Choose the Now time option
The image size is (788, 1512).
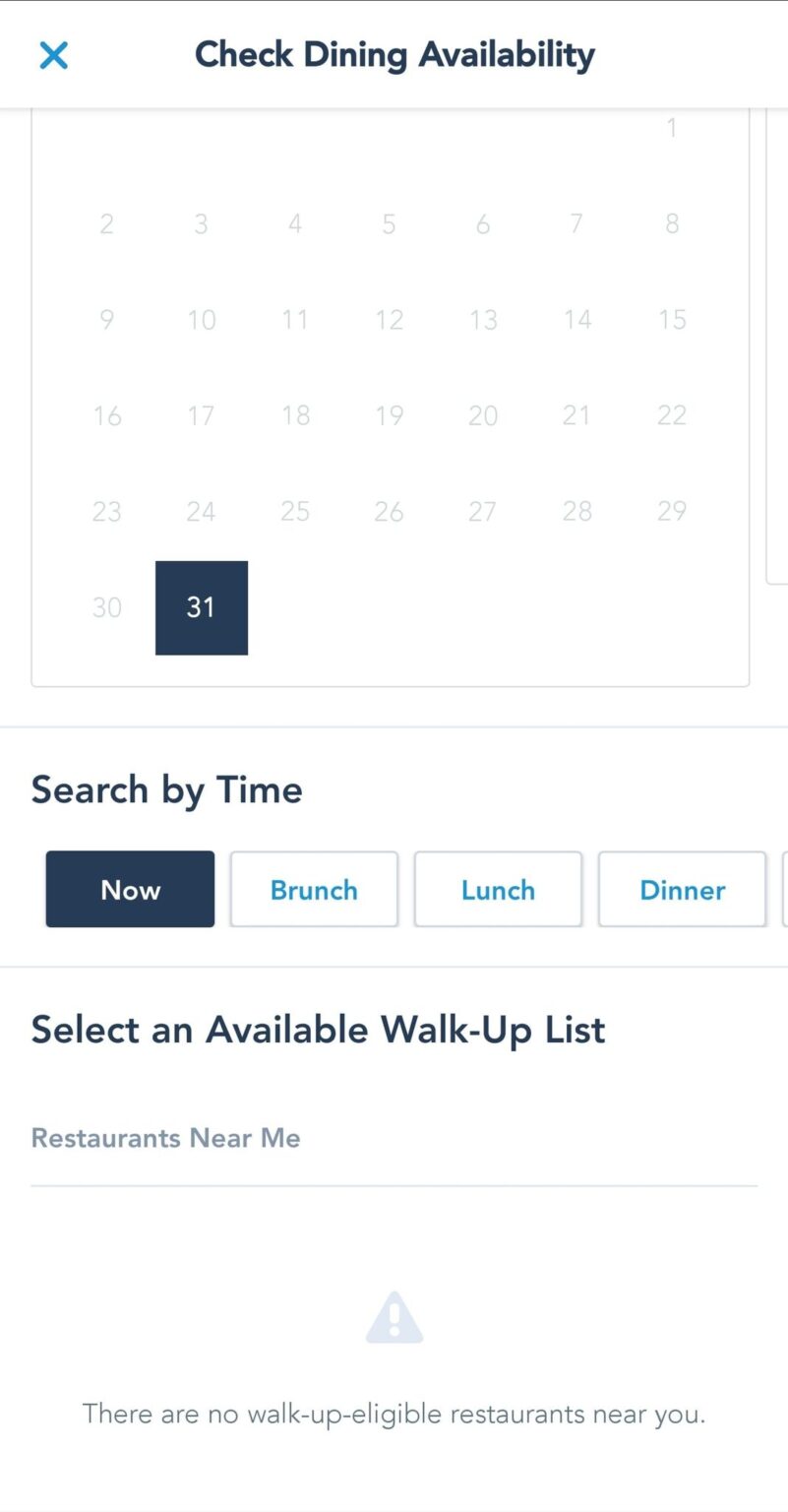pyautogui.click(x=130, y=890)
